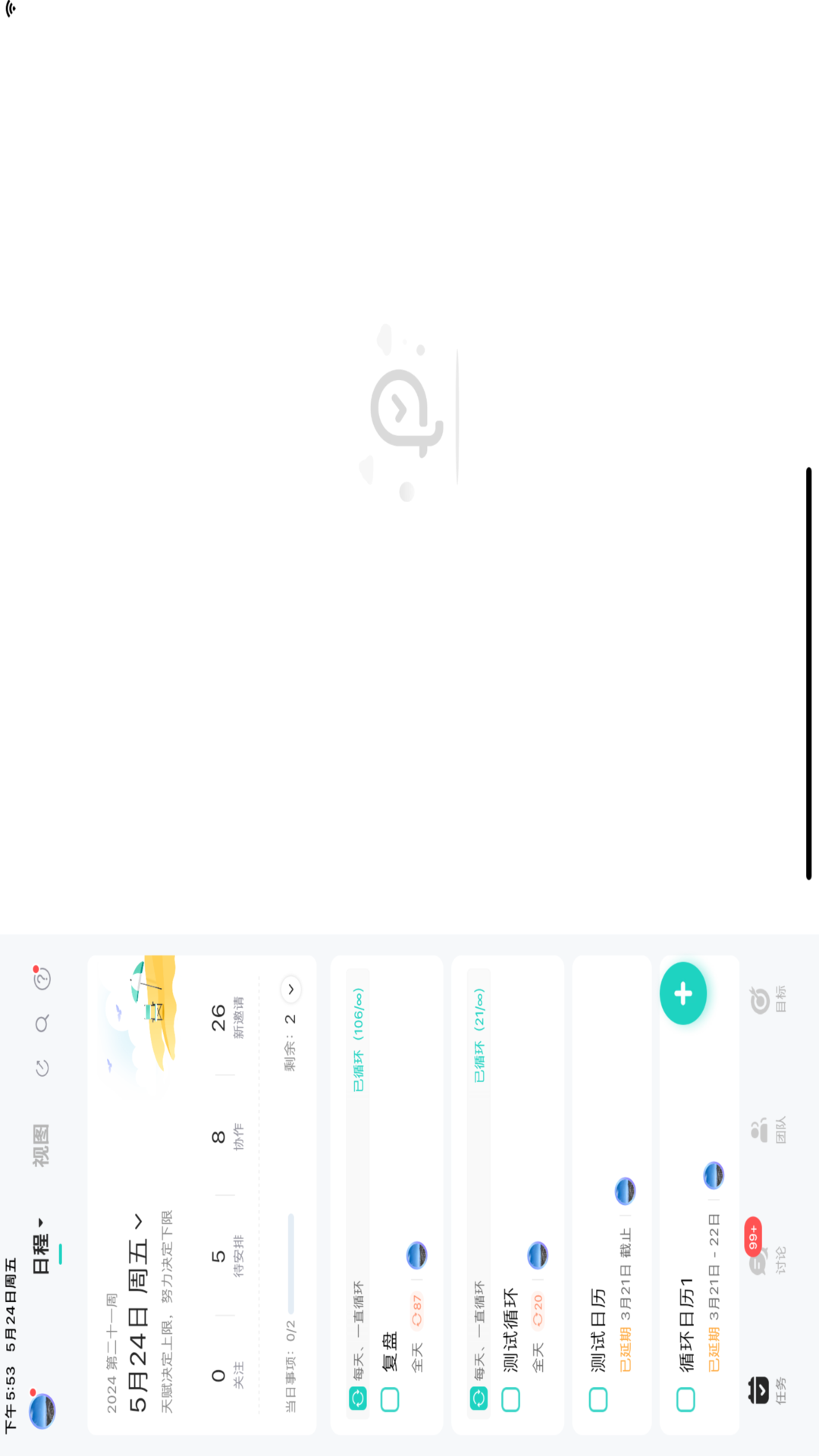Tap the refresh icon

[42, 1068]
